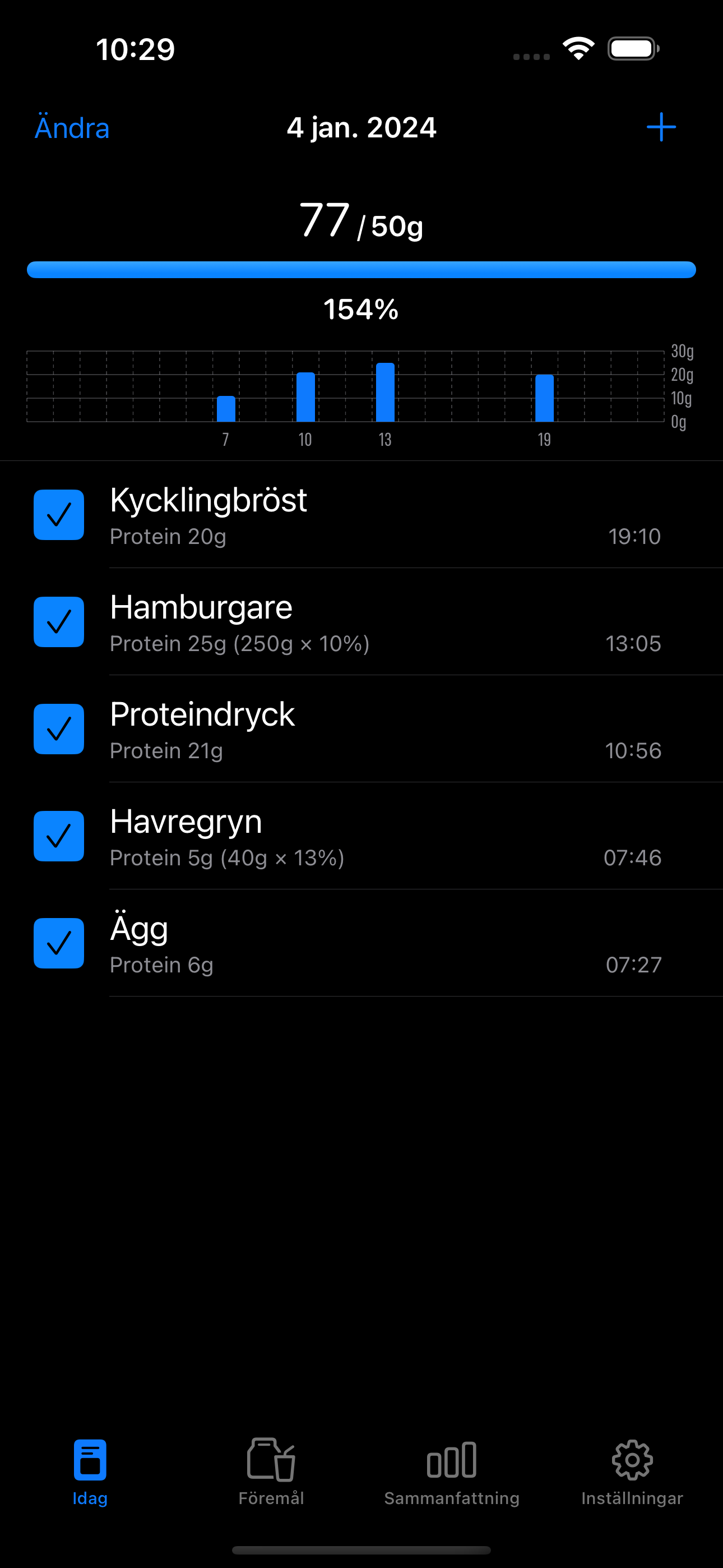
Task: Tap the plus icon to add entry
Action: (661, 127)
